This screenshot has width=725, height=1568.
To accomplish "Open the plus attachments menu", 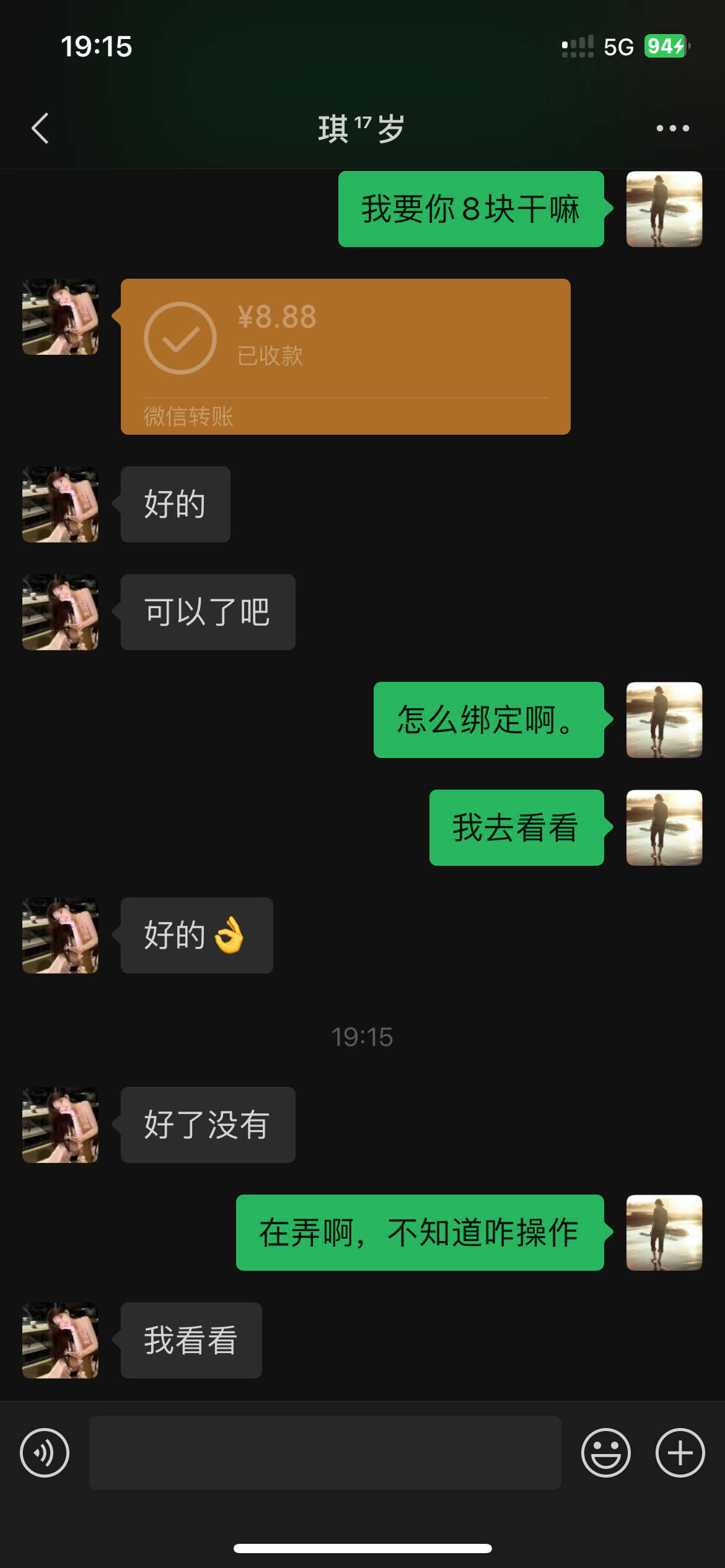I will tap(680, 1453).
